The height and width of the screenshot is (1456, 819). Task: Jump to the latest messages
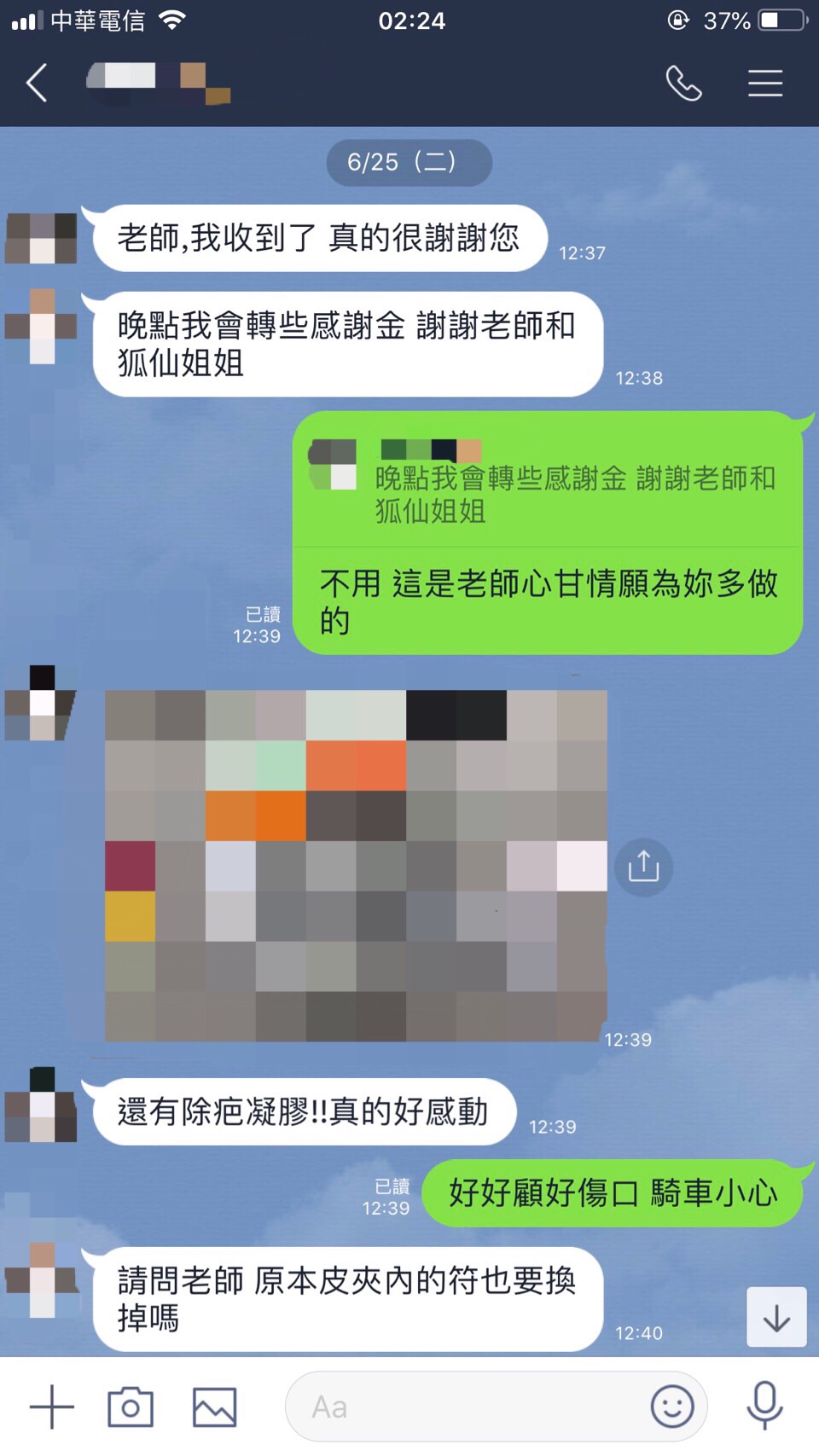pos(776,1318)
